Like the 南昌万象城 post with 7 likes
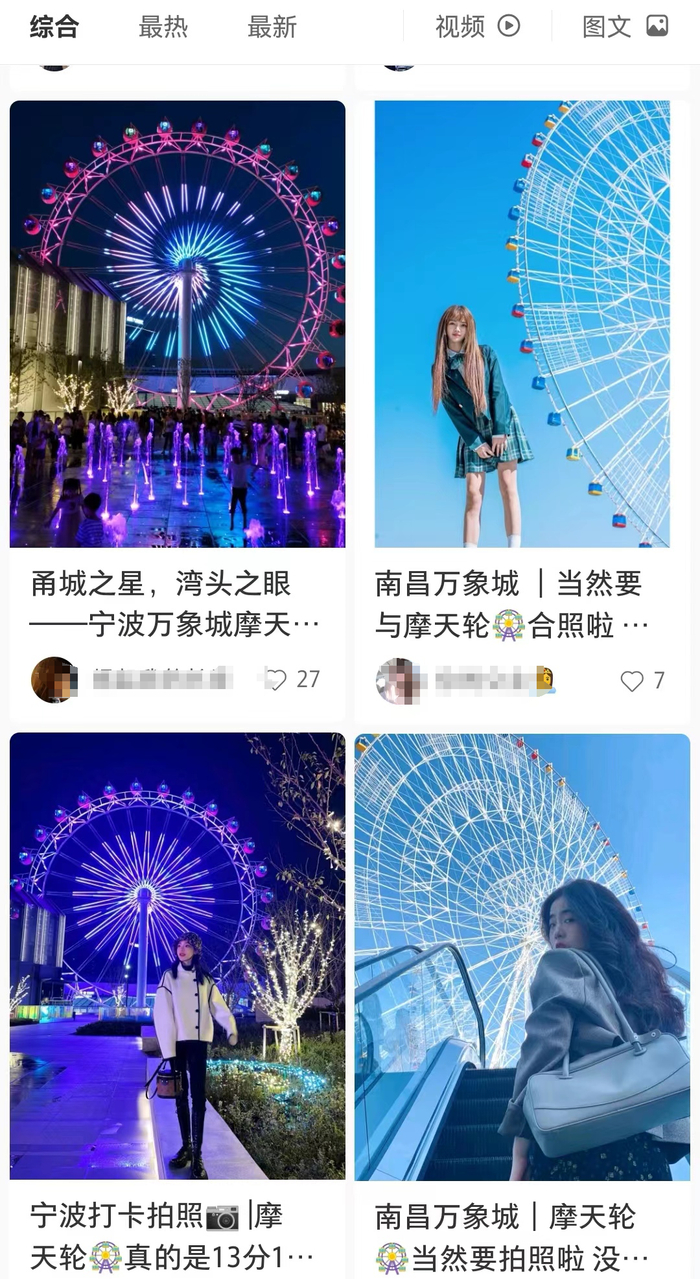Image resolution: width=700 pixels, height=1279 pixels. pos(632,681)
